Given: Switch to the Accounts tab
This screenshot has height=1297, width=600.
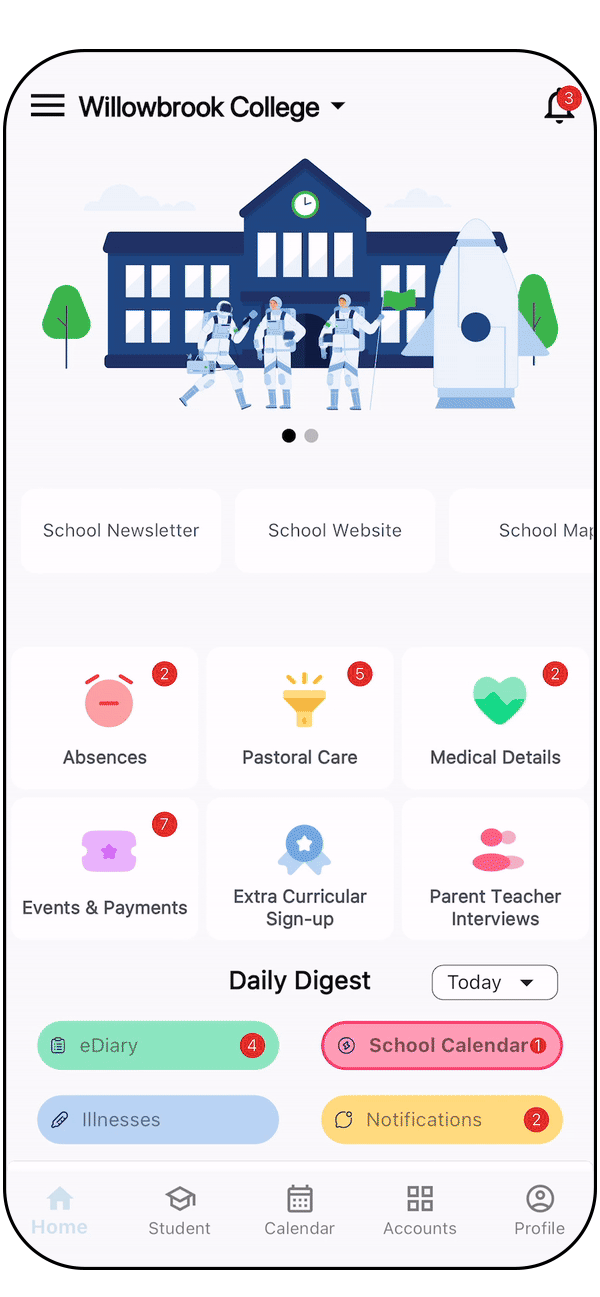Looking at the screenshot, I should 420,1211.
